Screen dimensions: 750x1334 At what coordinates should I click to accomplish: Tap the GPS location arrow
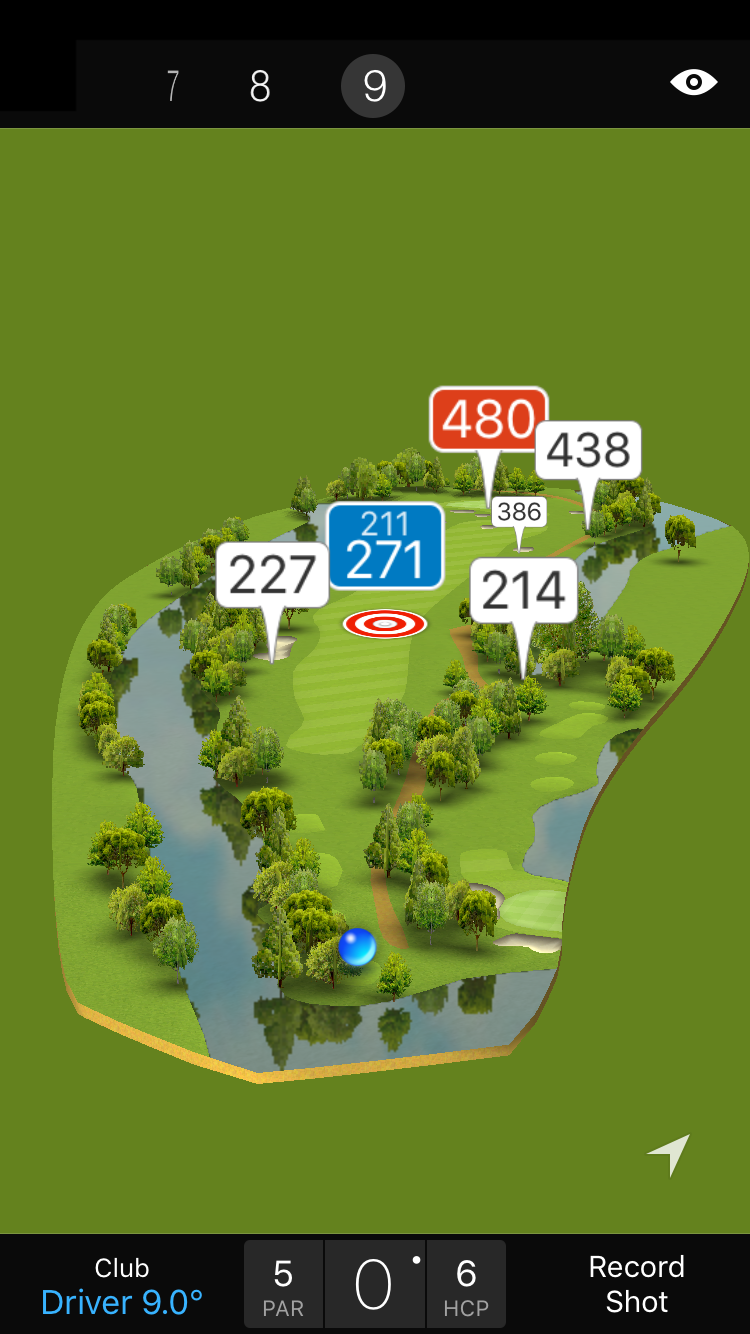tap(669, 1155)
